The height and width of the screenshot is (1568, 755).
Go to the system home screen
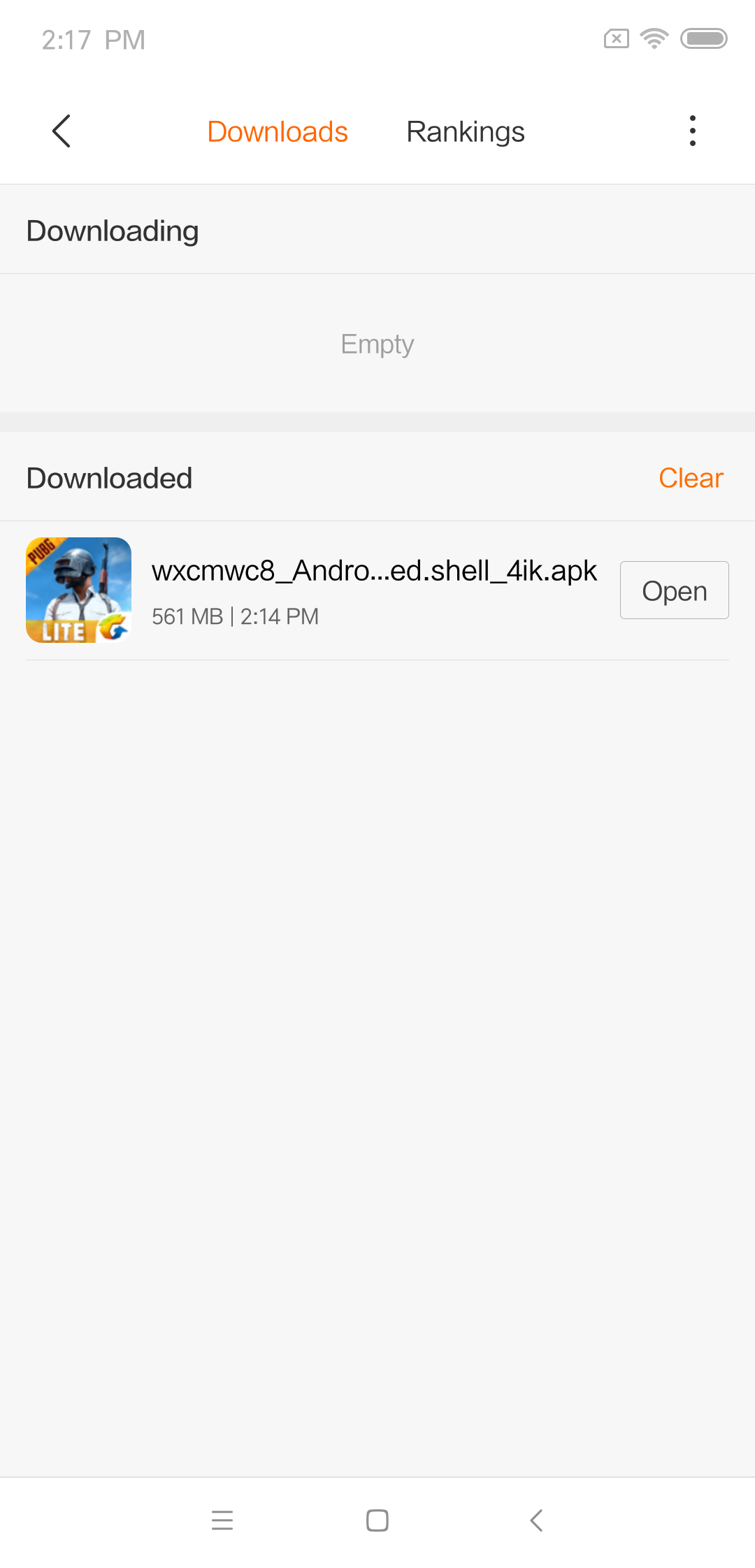(377, 1520)
